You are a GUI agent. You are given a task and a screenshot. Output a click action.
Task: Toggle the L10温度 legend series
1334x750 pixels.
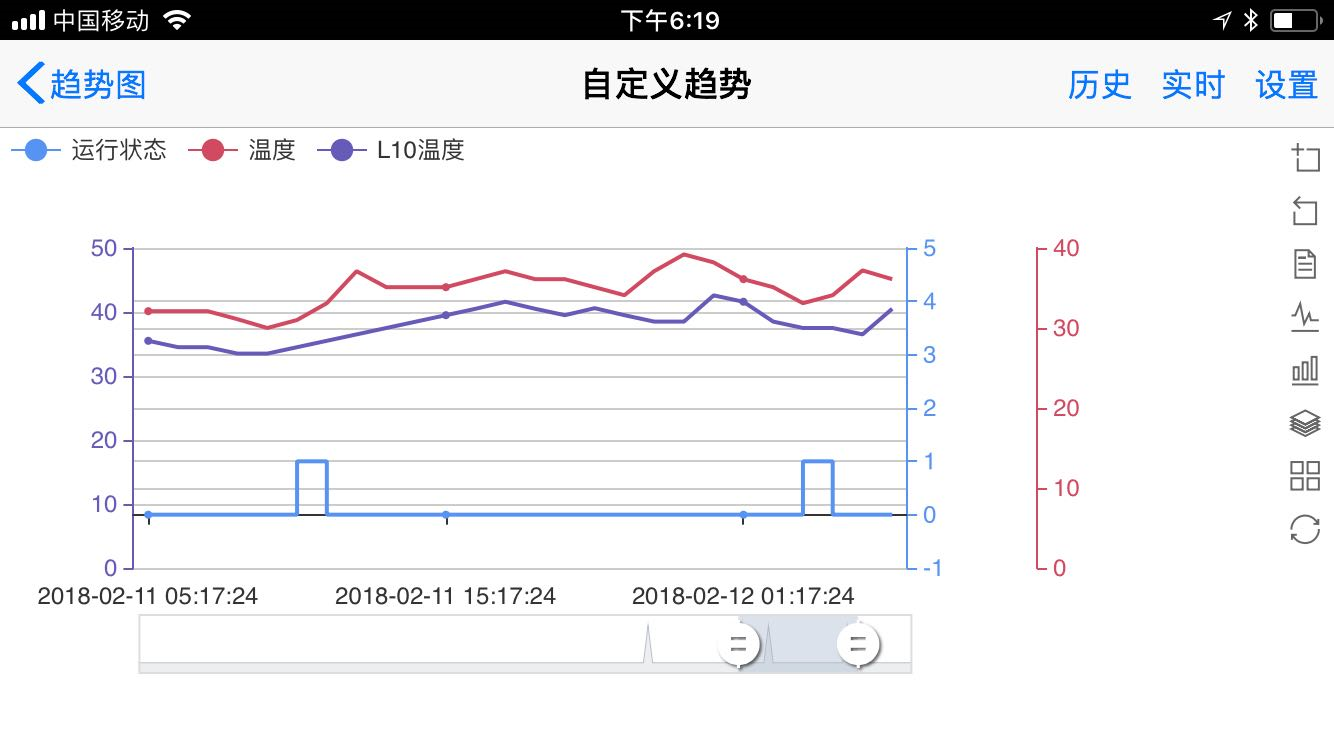pos(392,151)
